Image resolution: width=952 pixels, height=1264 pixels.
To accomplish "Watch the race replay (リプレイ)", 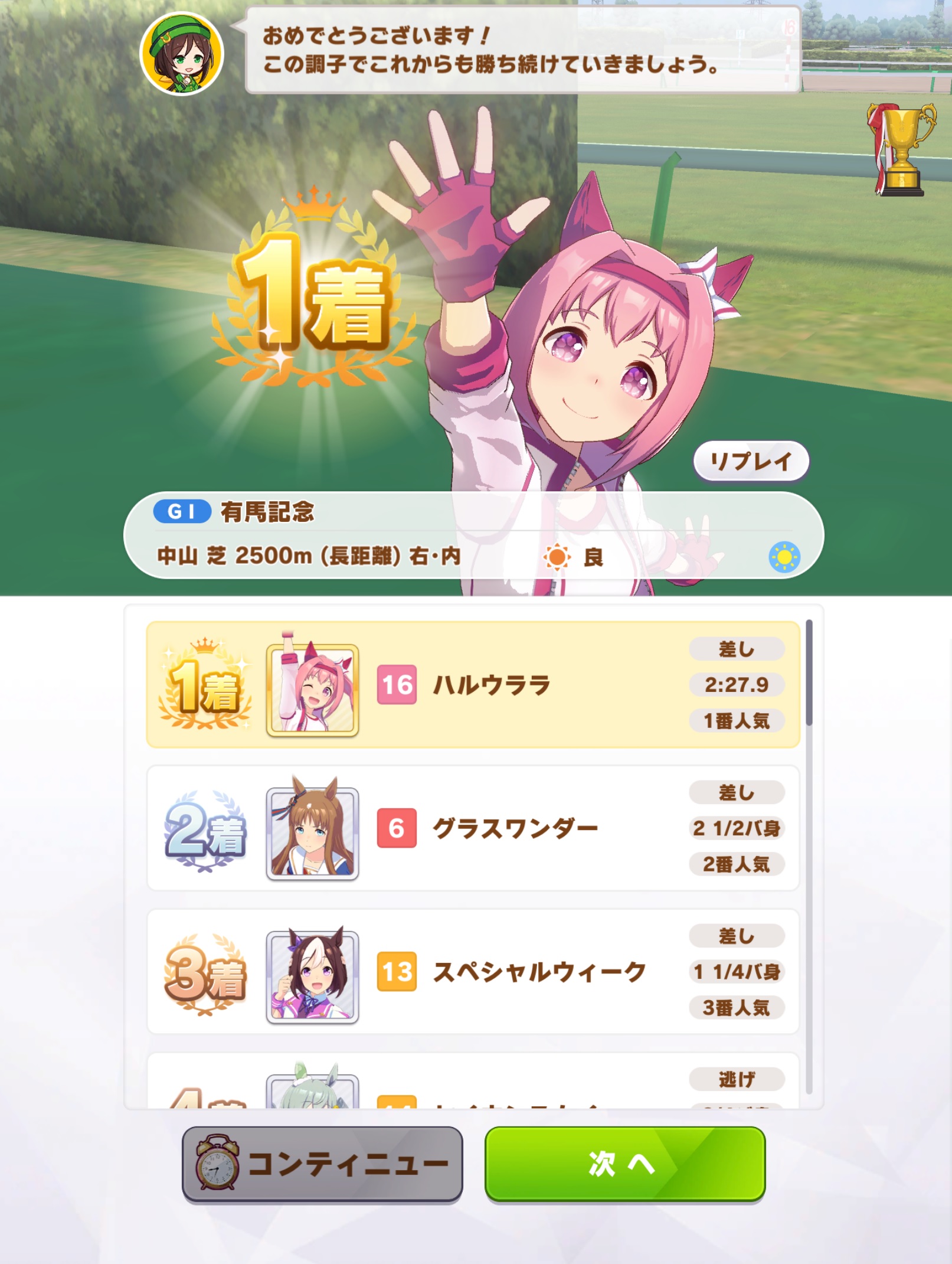I will coord(750,461).
